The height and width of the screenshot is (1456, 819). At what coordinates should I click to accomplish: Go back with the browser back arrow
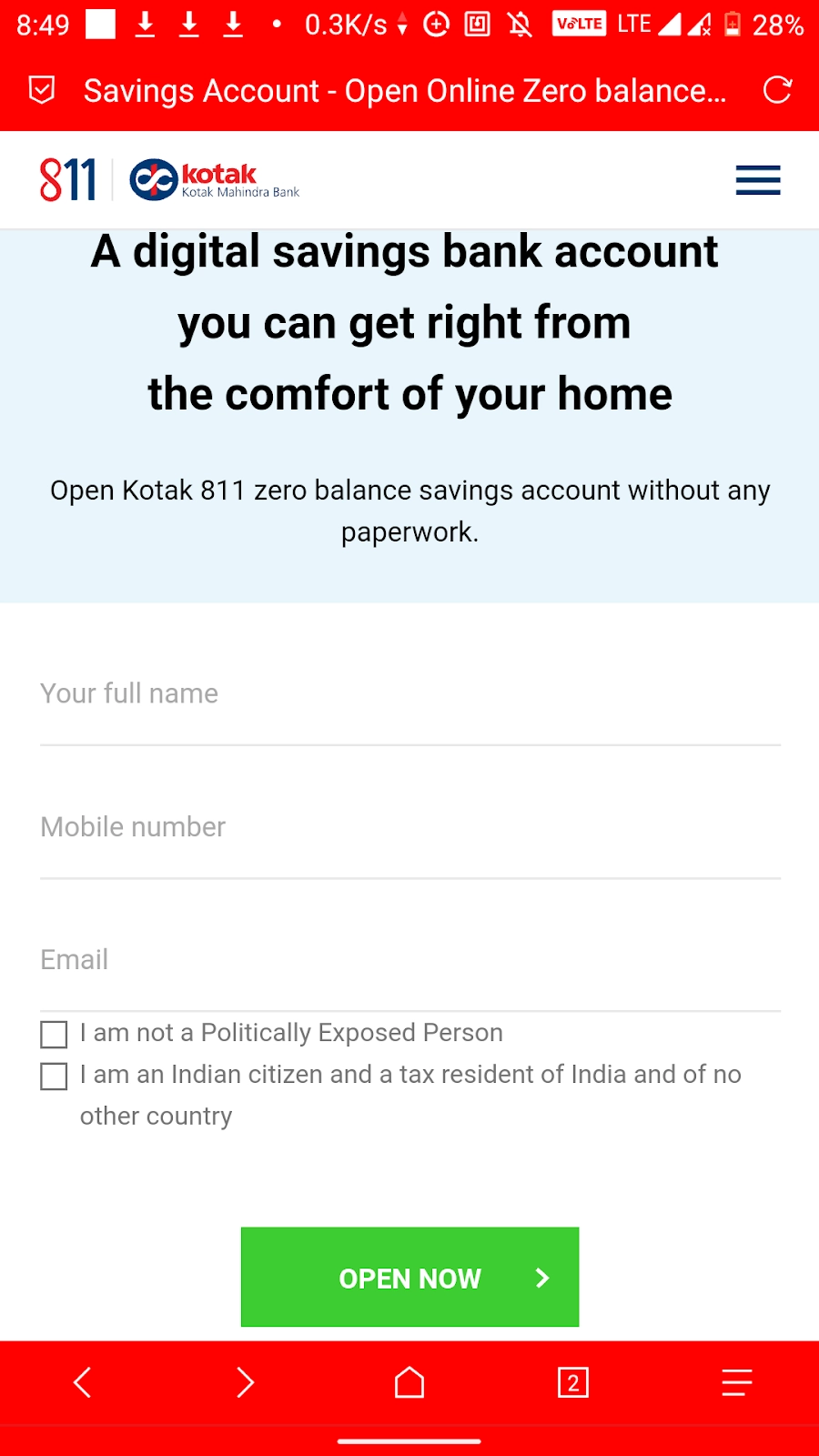(x=82, y=1382)
